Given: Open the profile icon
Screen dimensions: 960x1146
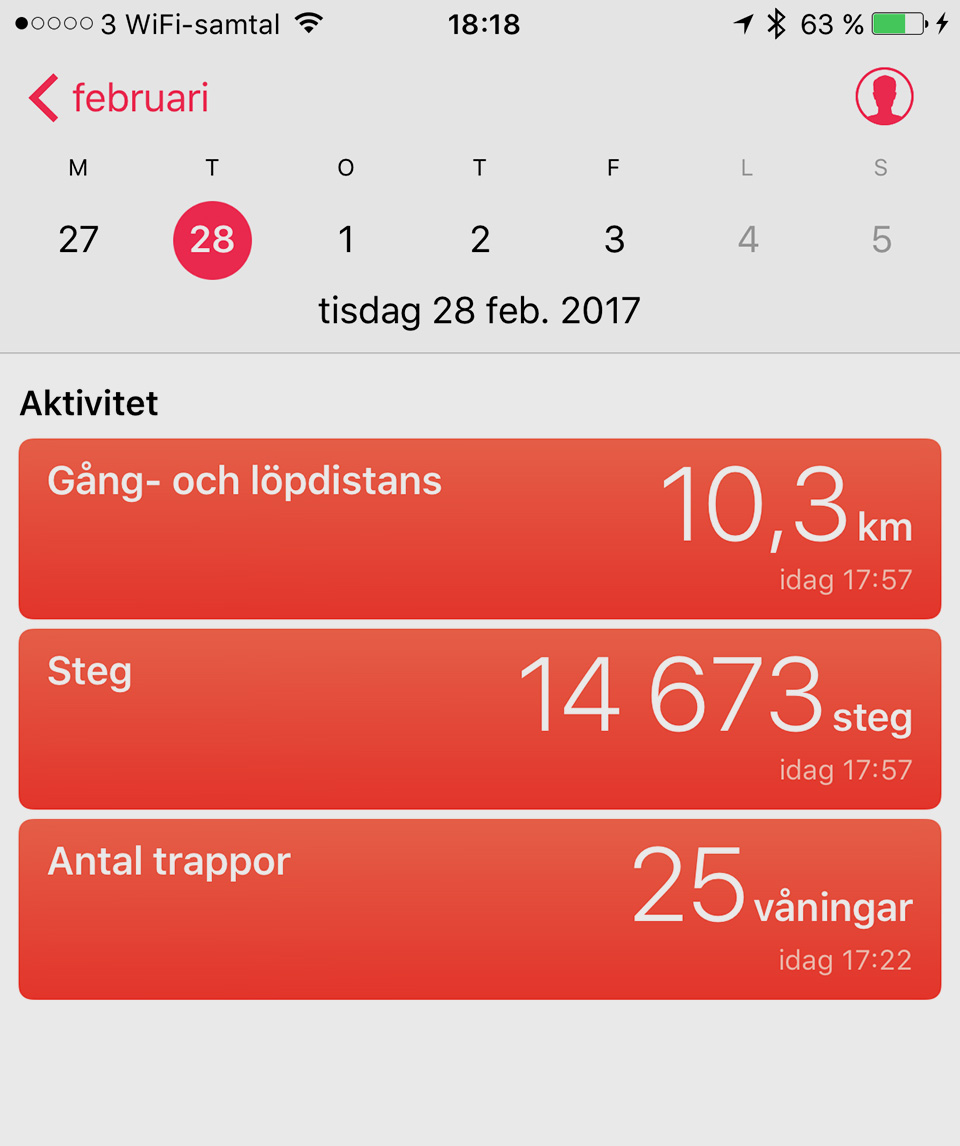Looking at the screenshot, I should 884,97.
